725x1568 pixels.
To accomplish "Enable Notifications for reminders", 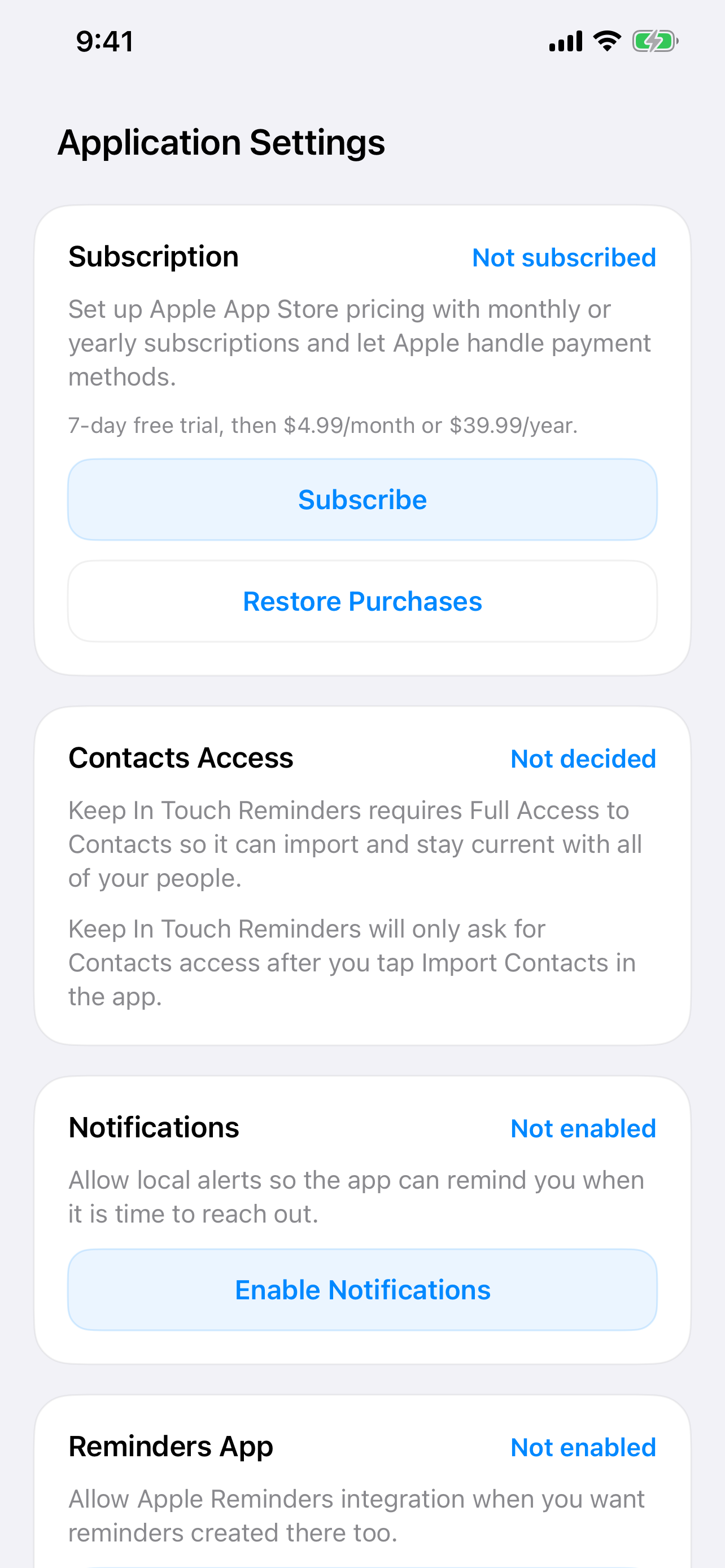I will point(362,1289).
